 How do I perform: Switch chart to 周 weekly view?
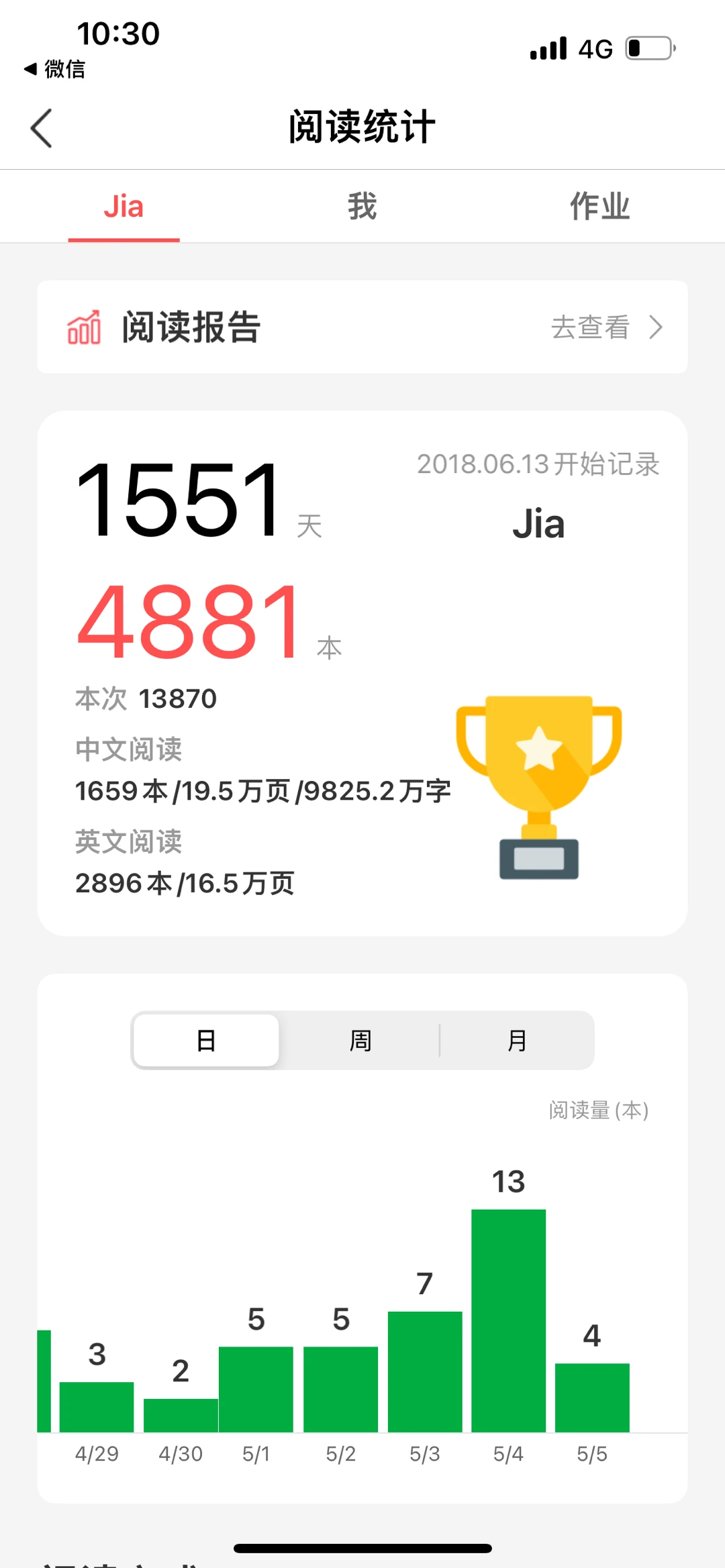tap(360, 1041)
